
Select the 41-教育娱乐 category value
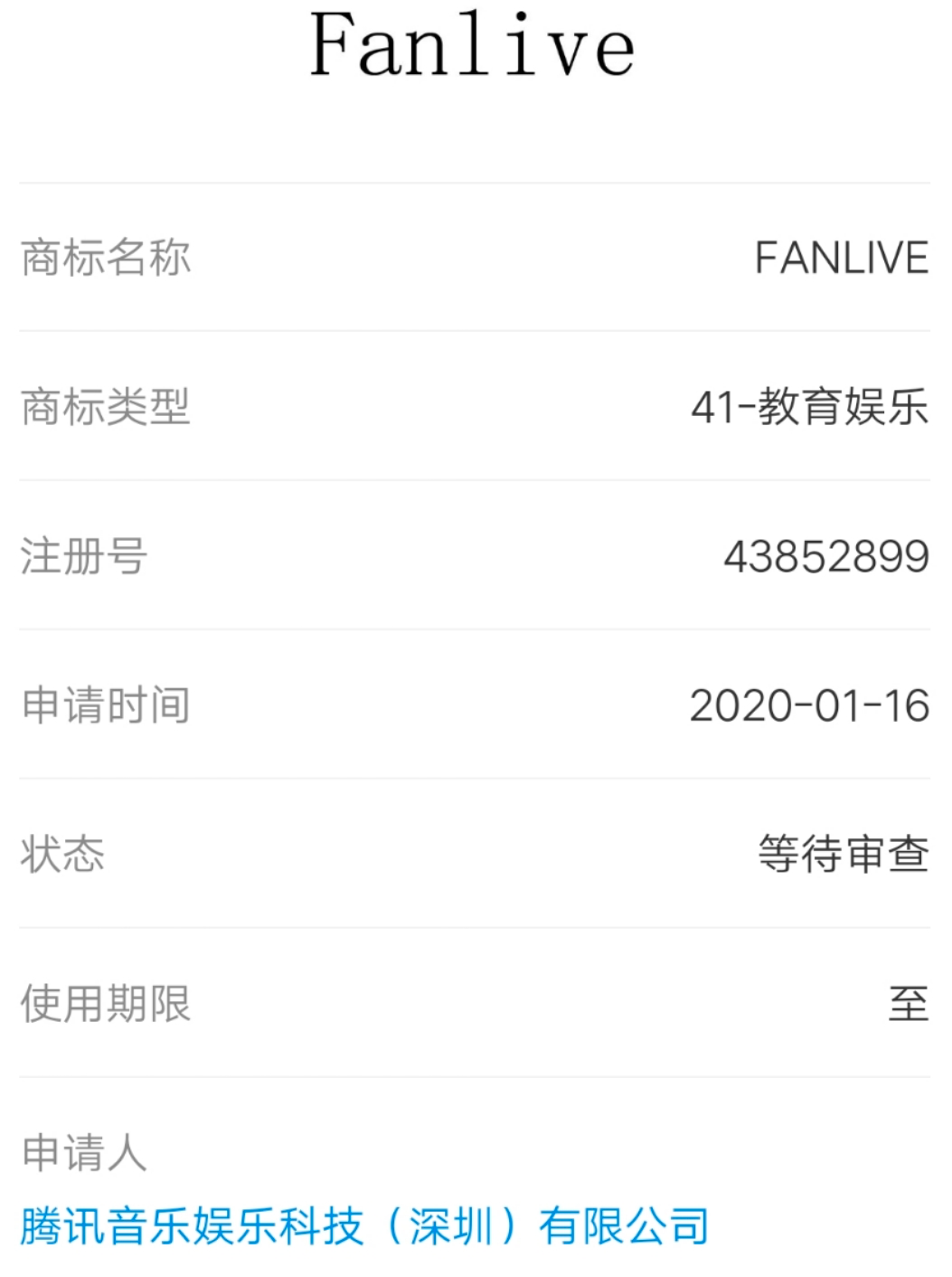click(810, 408)
